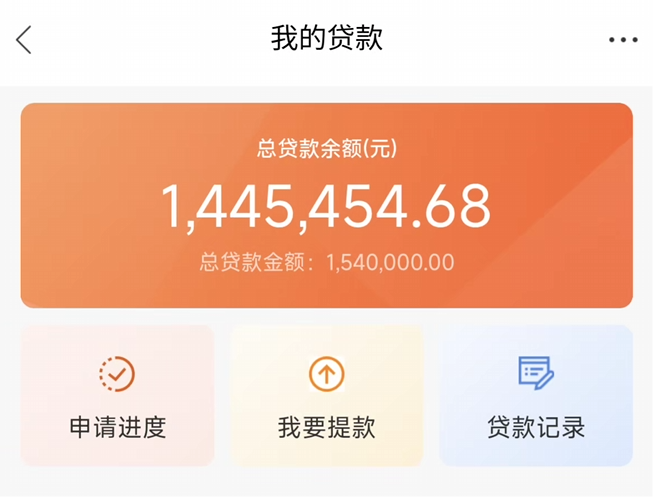Open the three-dot overflow menu
This screenshot has width=653, height=497.
(622, 40)
